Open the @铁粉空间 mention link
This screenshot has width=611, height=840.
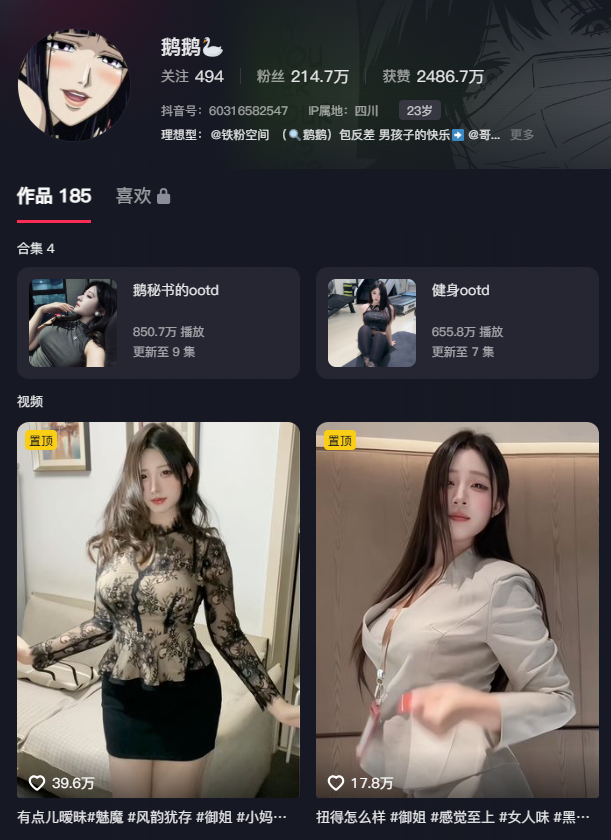point(240,135)
